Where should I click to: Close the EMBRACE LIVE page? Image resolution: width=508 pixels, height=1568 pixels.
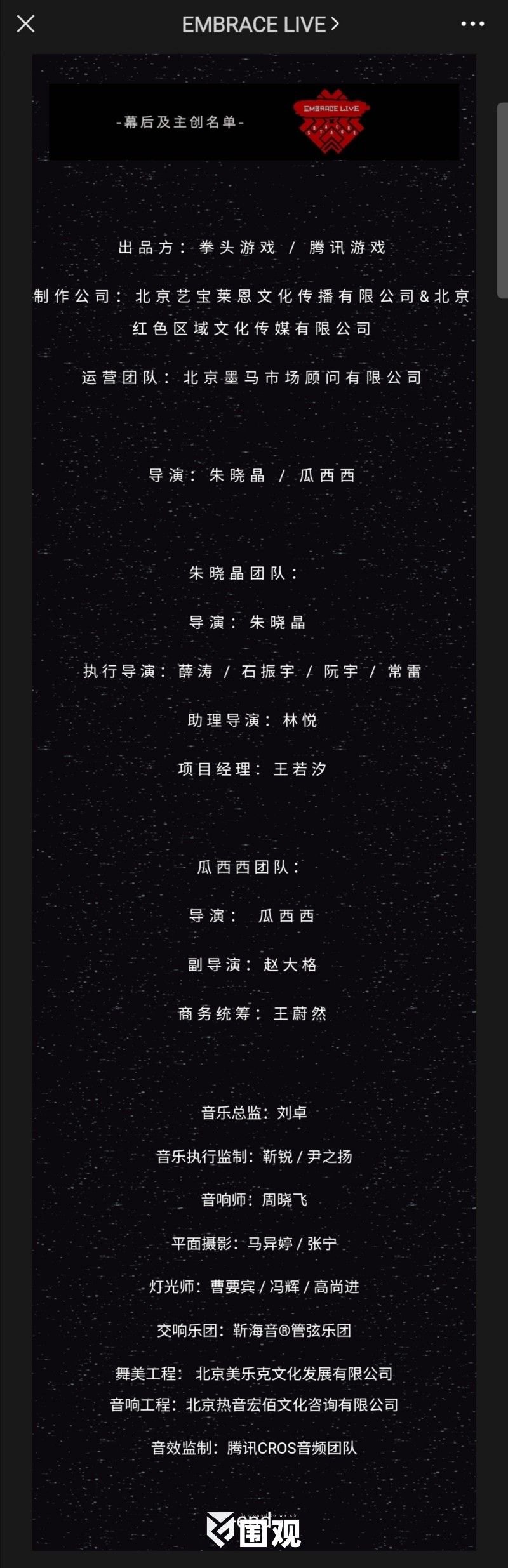(25, 24)
